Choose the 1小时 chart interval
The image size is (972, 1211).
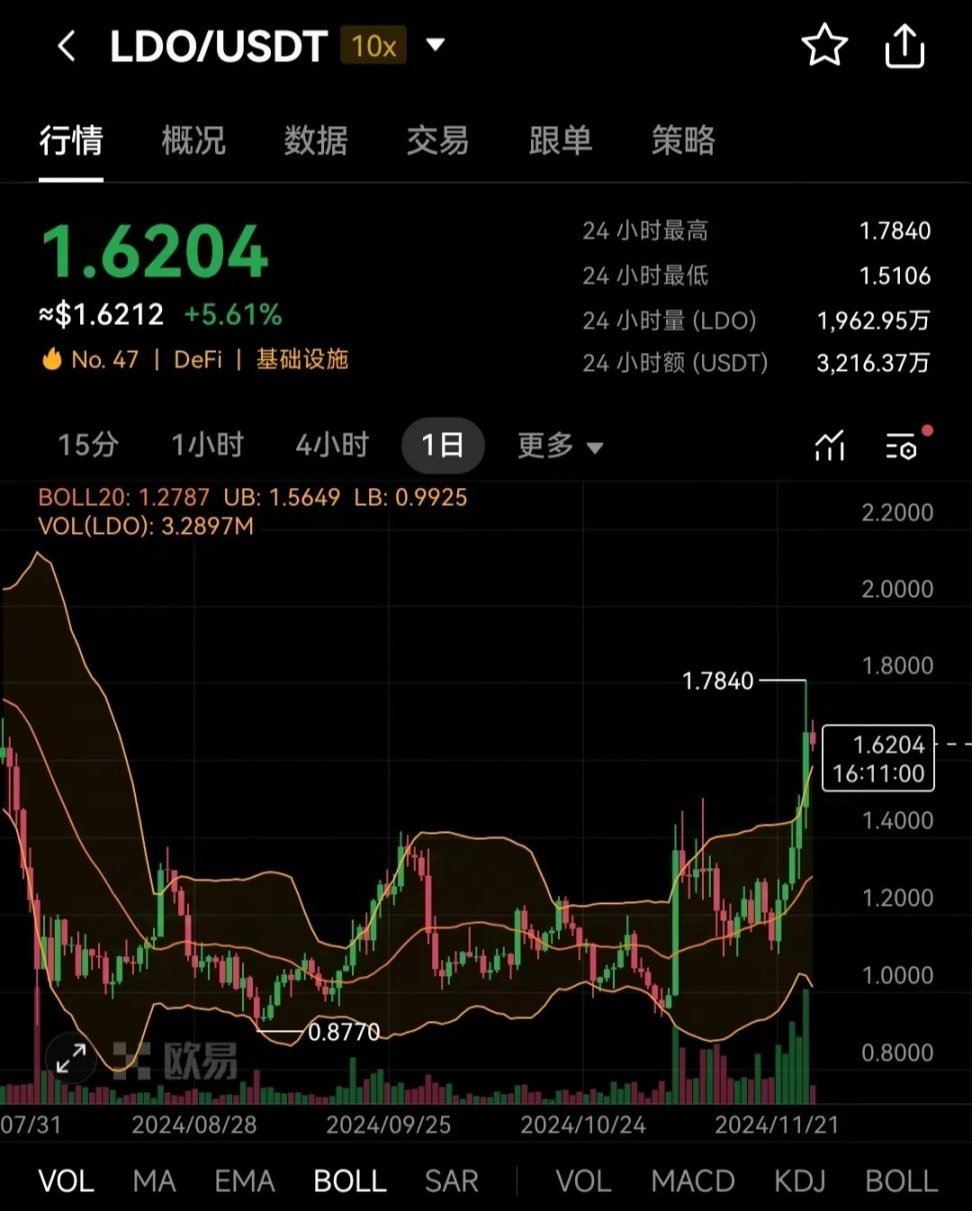207,445
